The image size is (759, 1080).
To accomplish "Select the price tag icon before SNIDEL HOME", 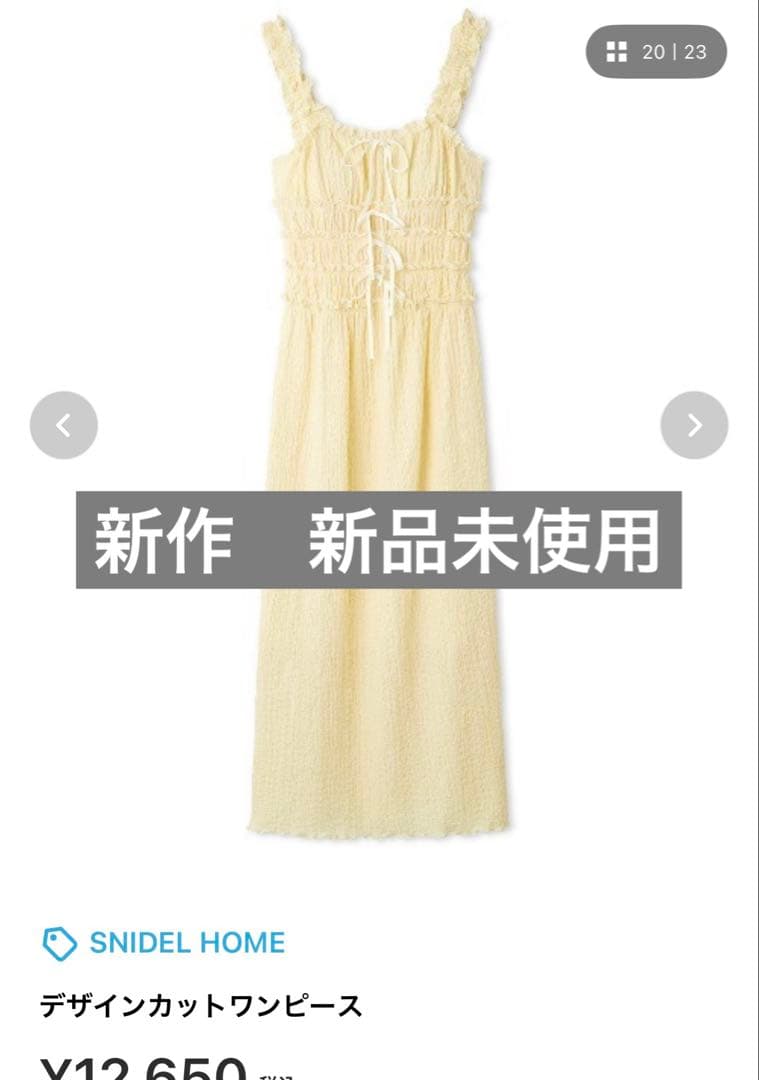I will click(59, 940).
